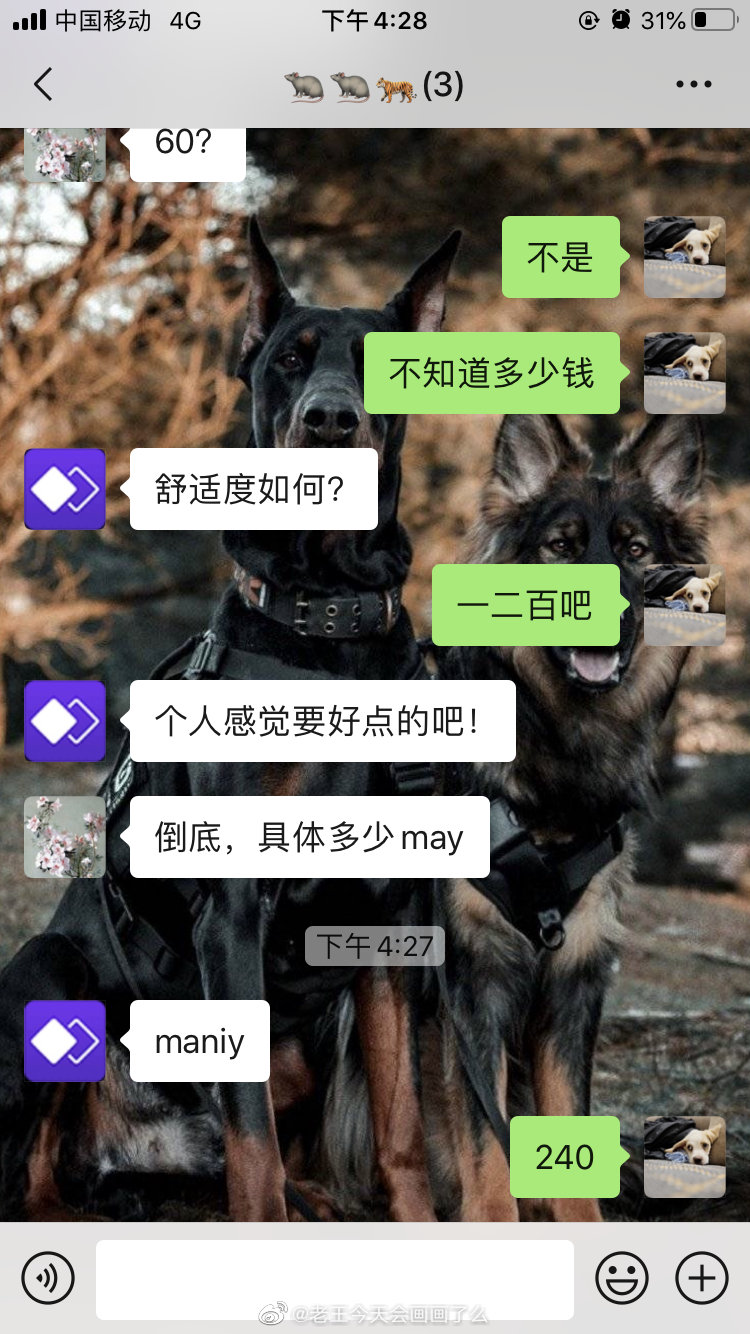Open flower avatar profile beside 倒底,具体多少may
The height and width of the screenshot is (1334, 750).
[65, 837]
